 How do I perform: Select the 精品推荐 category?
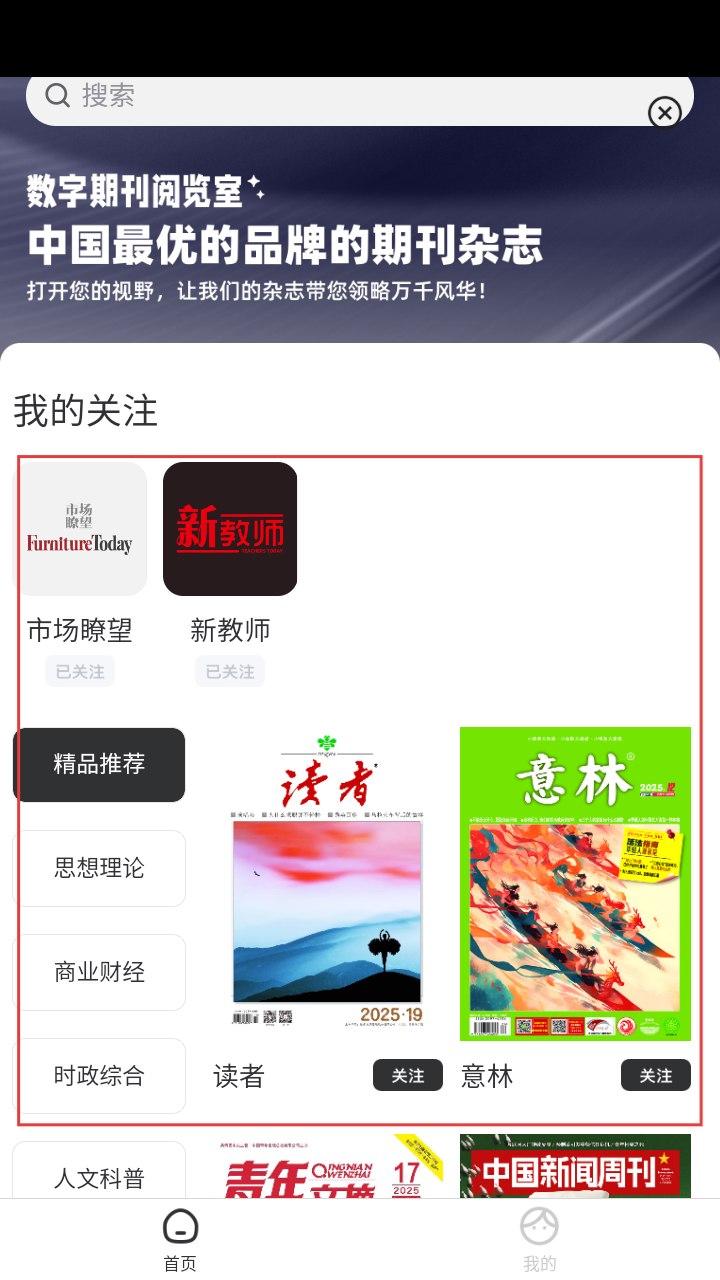coord(99,765)
